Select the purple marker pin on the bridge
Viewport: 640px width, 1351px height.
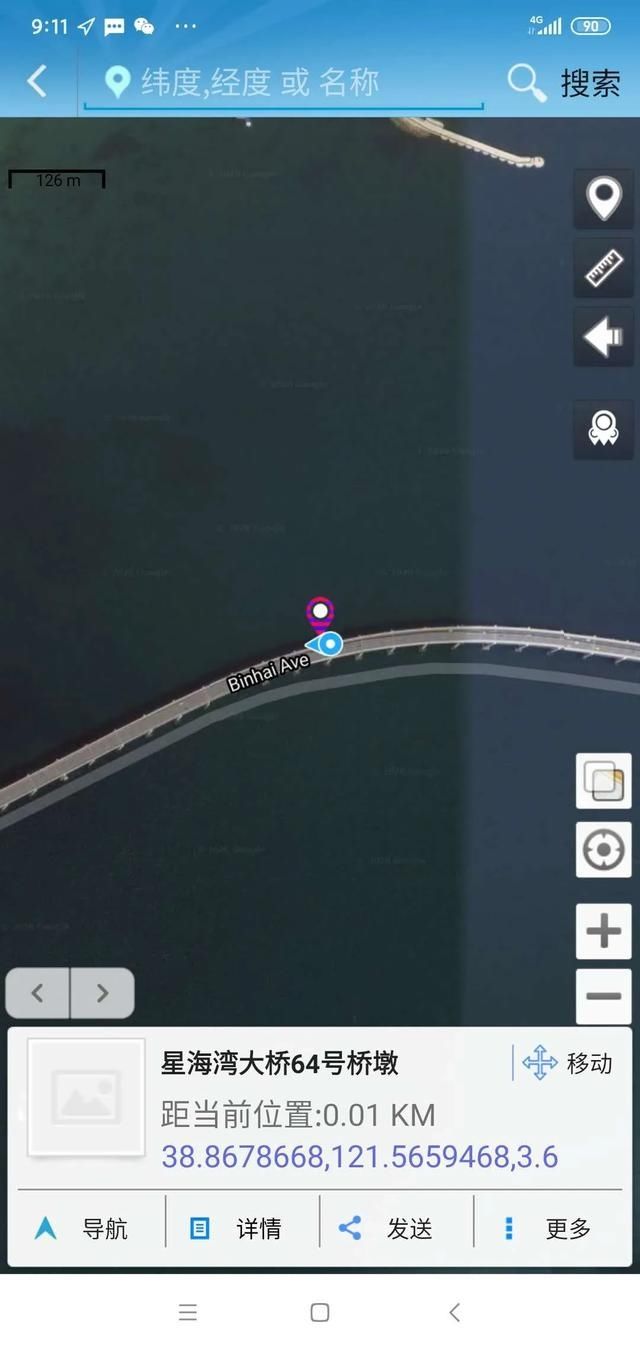pos(320,611)
